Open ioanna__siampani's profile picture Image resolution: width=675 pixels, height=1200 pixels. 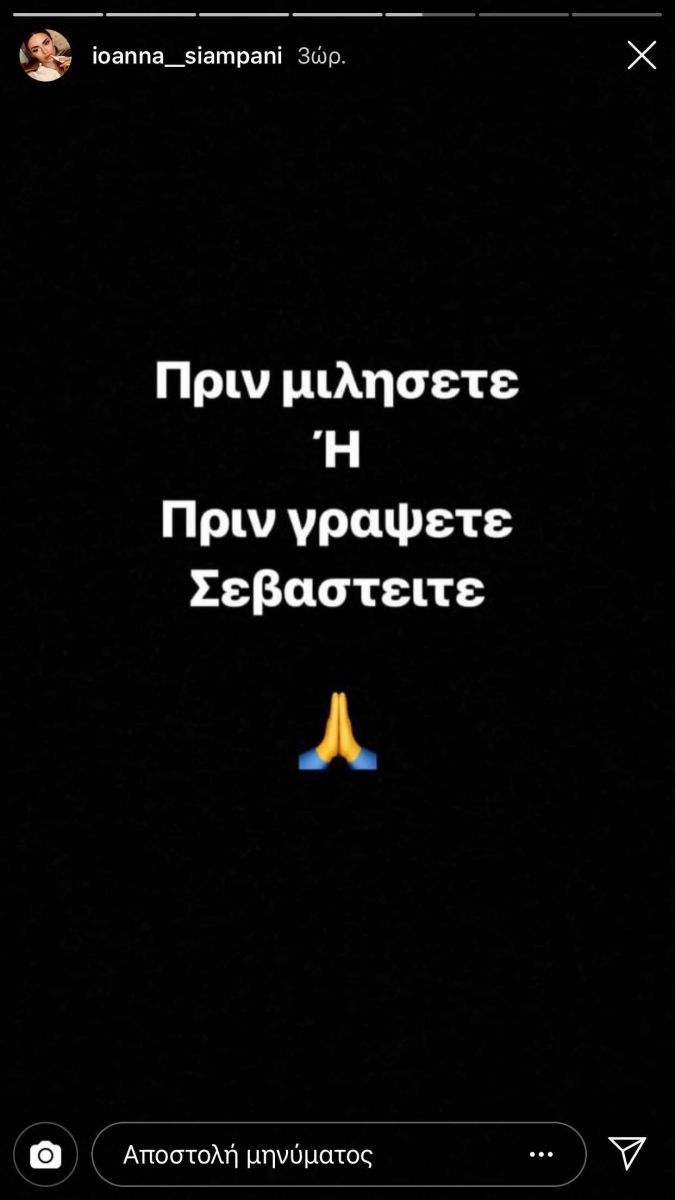[46, 55]
